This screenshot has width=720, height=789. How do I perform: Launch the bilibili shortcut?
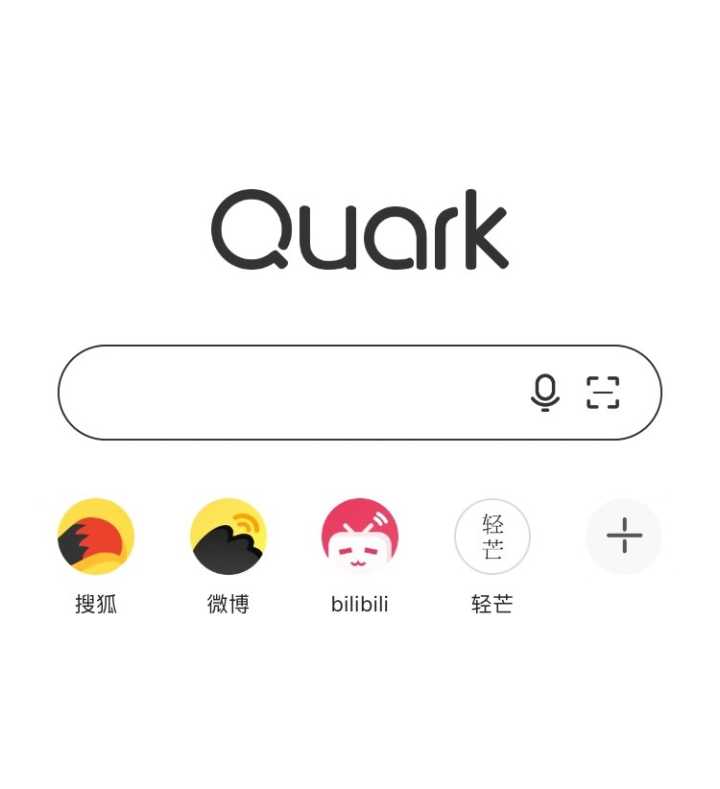360,537
